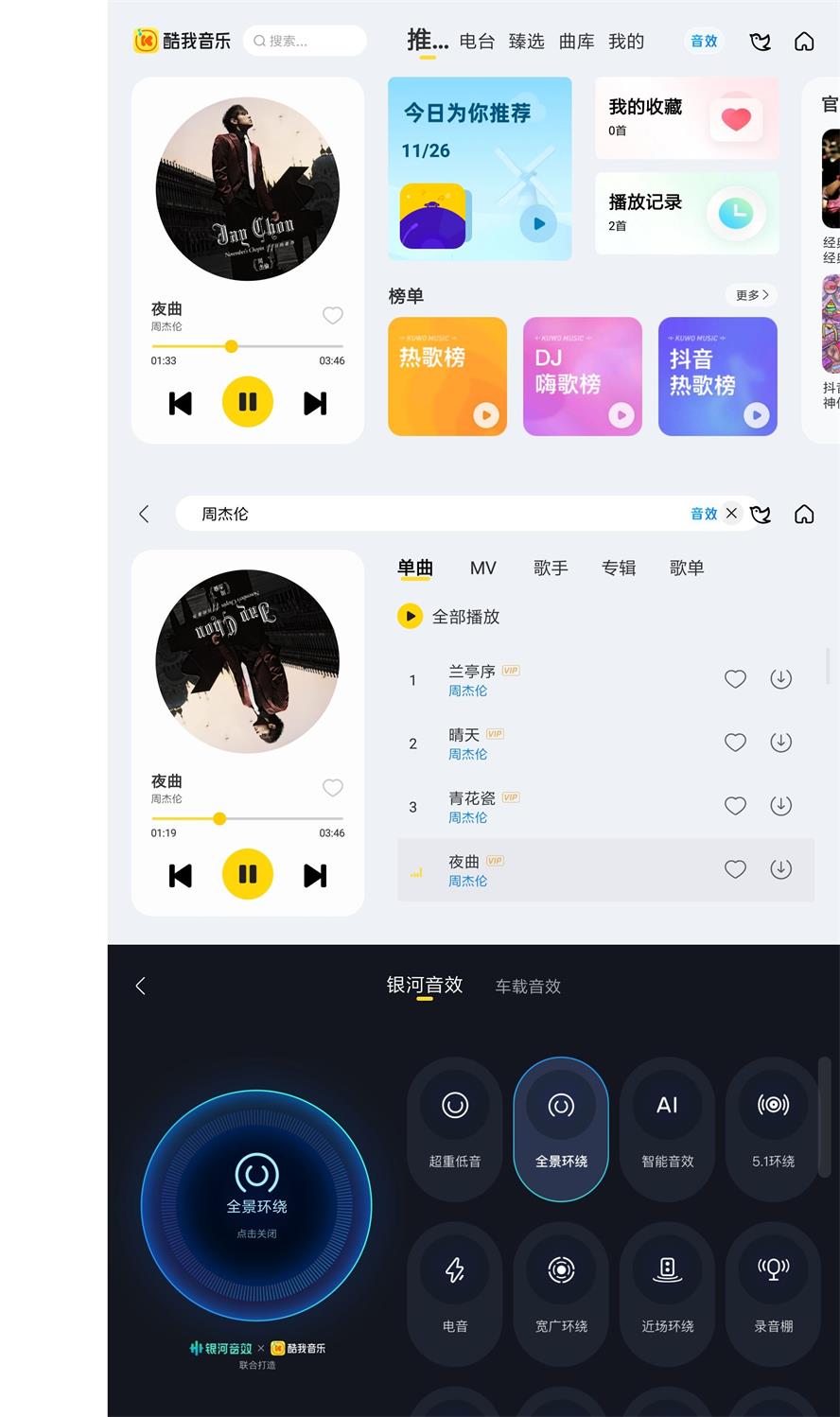Open the 今日为你推荐 card
This screenshot has height=1417, width=840.
click(480, 168)
